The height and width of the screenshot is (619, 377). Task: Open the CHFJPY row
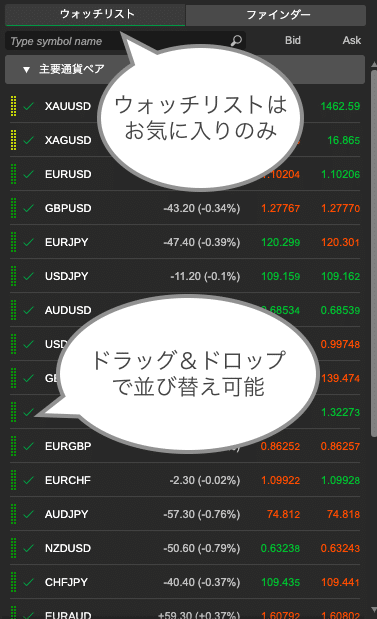coord(185,582)
